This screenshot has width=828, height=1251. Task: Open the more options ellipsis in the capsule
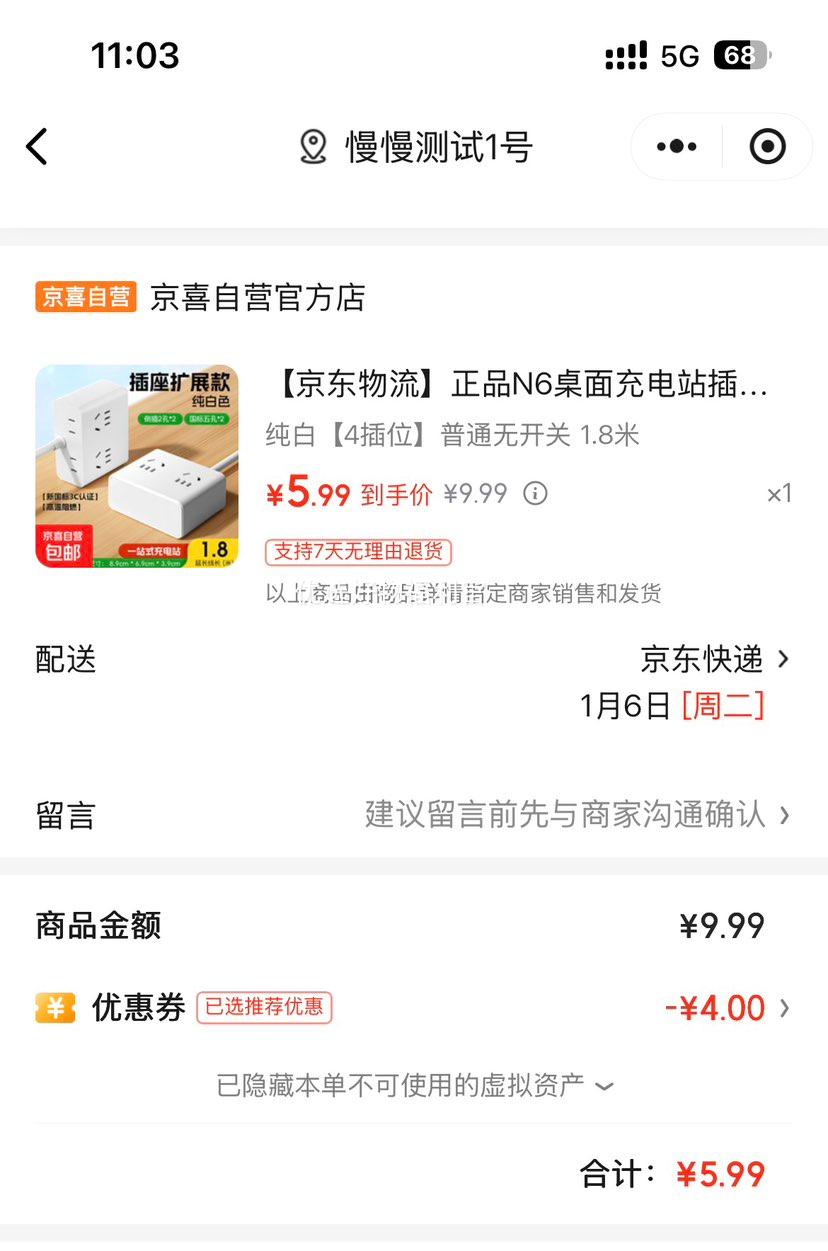675,146
